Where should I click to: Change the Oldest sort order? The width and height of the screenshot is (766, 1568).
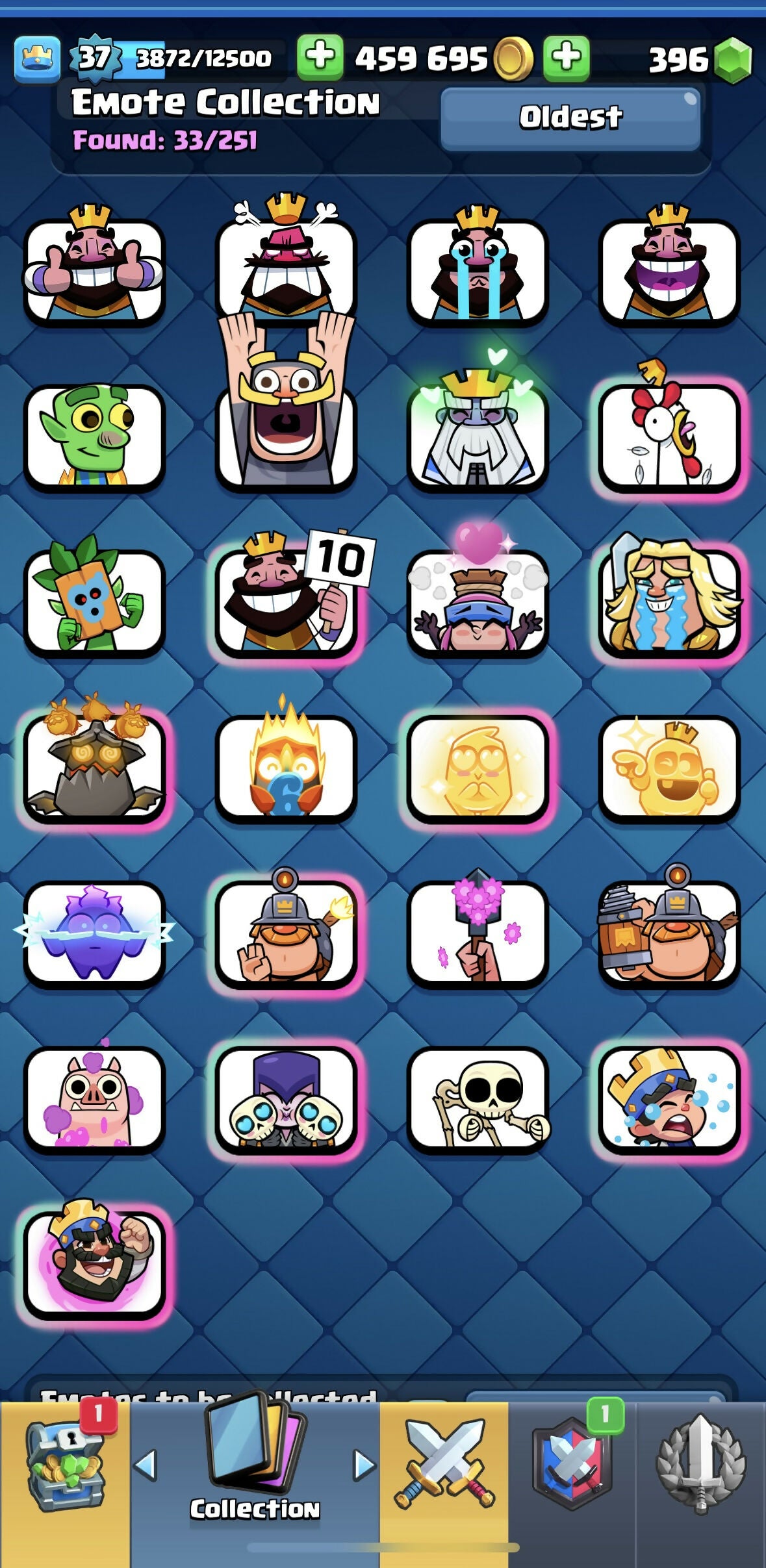570,119
